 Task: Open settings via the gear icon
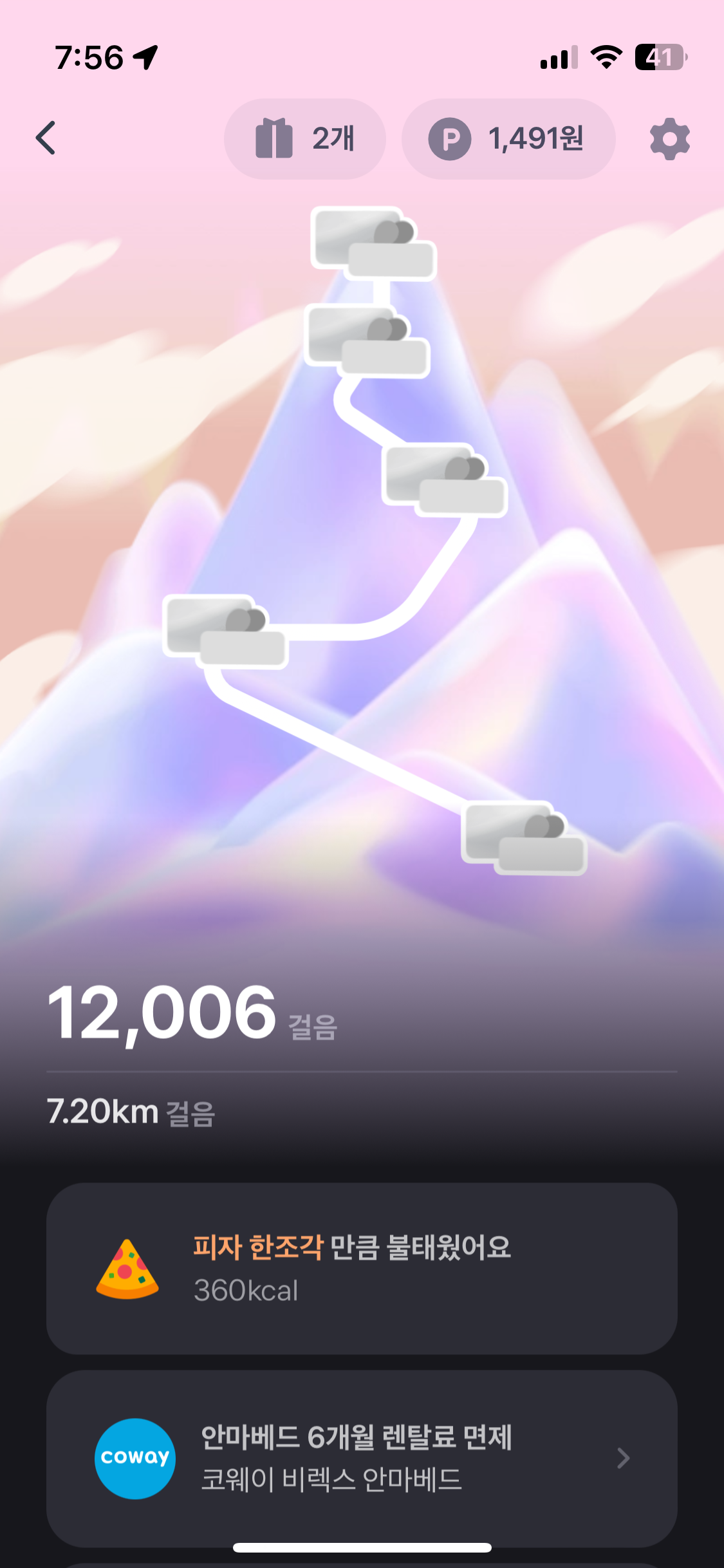pos(669,139)
